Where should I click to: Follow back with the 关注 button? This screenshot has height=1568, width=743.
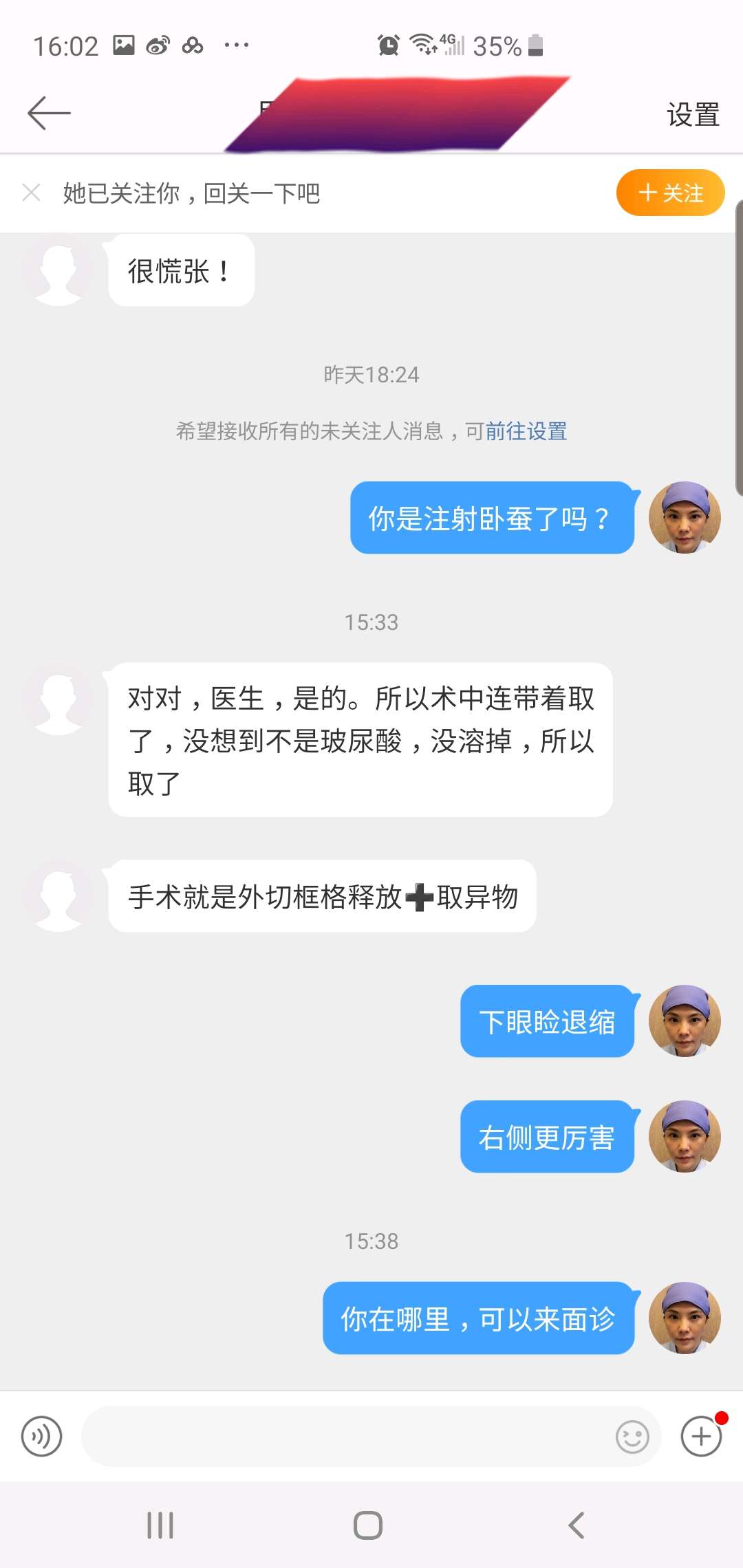670,193
